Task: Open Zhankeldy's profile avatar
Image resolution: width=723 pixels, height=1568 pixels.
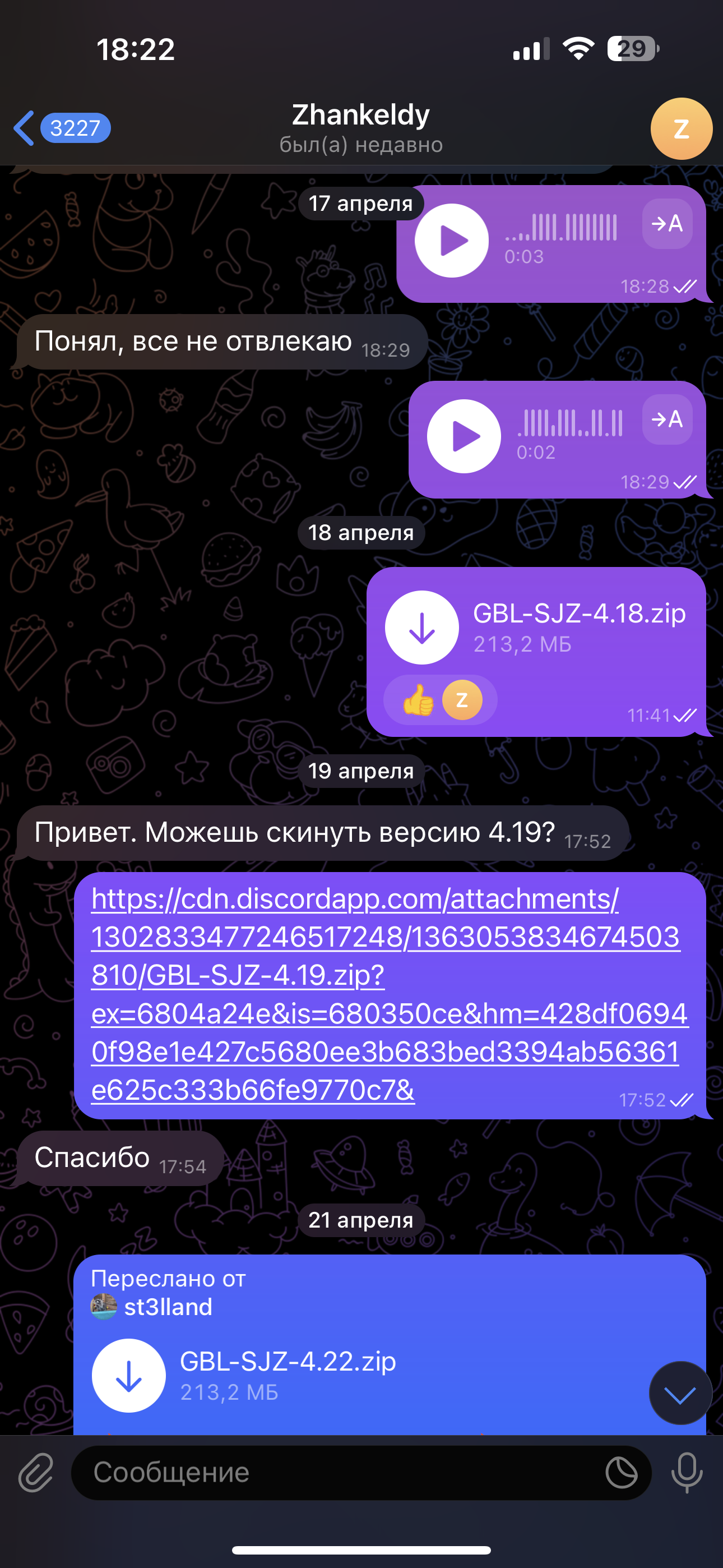Action: coord(680,128)
